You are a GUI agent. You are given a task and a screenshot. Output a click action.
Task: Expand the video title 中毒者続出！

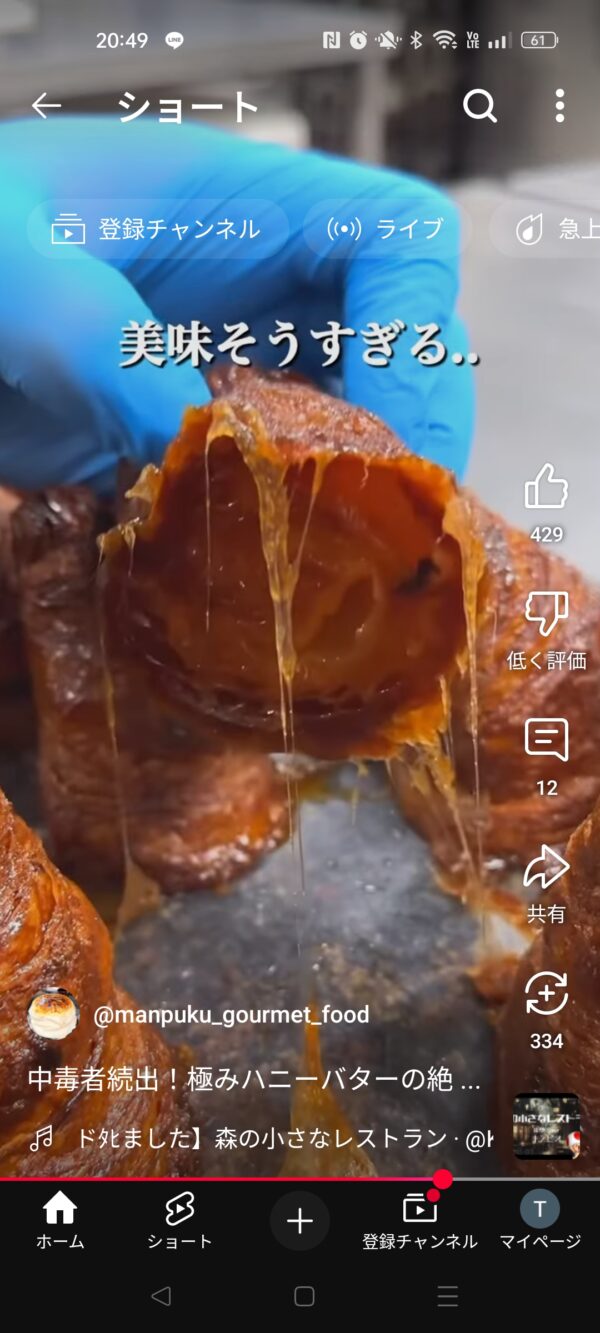pyautogui.click(x=255, y=1081)
